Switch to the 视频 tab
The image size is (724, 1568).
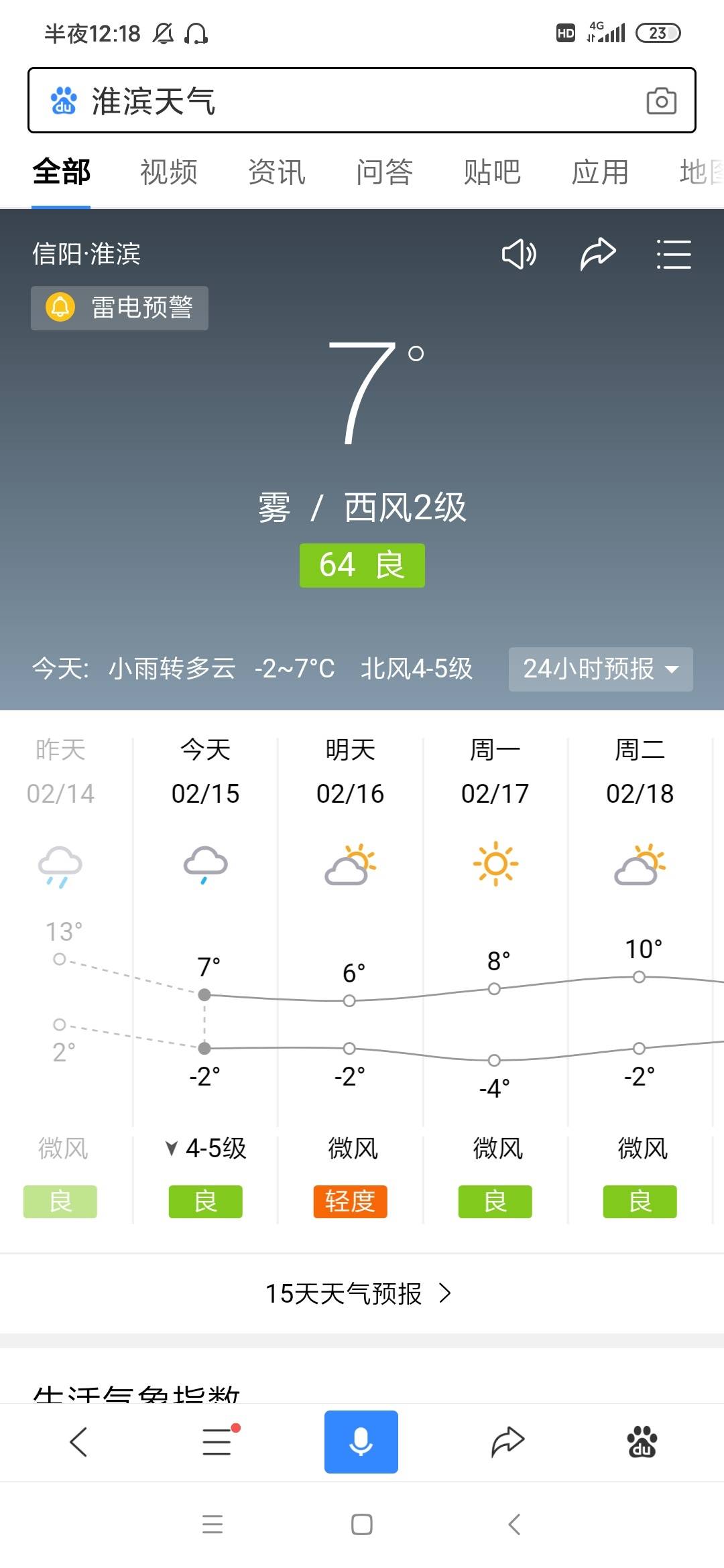169,172
